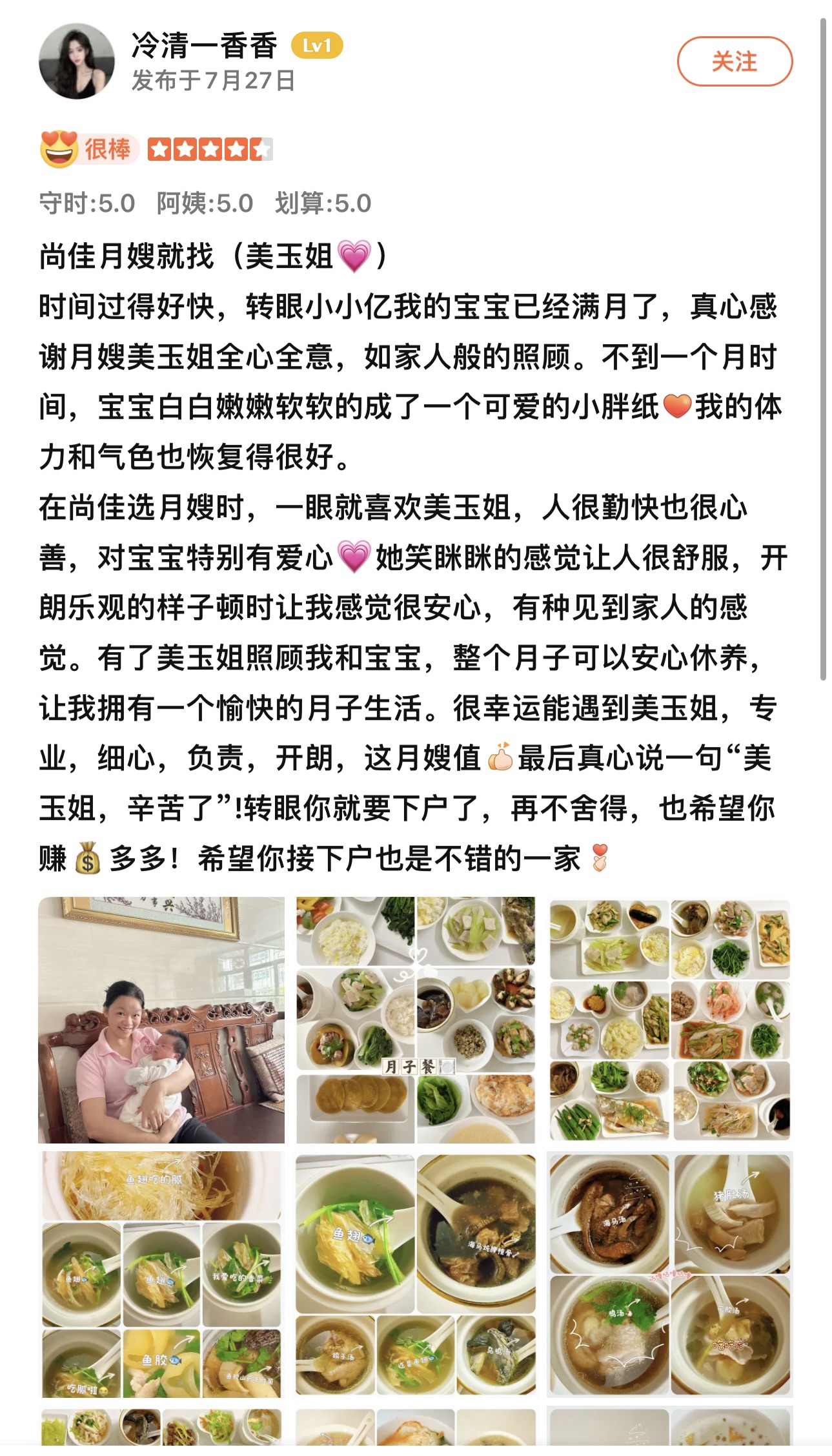The height and width of the screenshot is (1456, 832).
Task: View the 月子餐 meal collage photo
Action: tap(416, 1020)
